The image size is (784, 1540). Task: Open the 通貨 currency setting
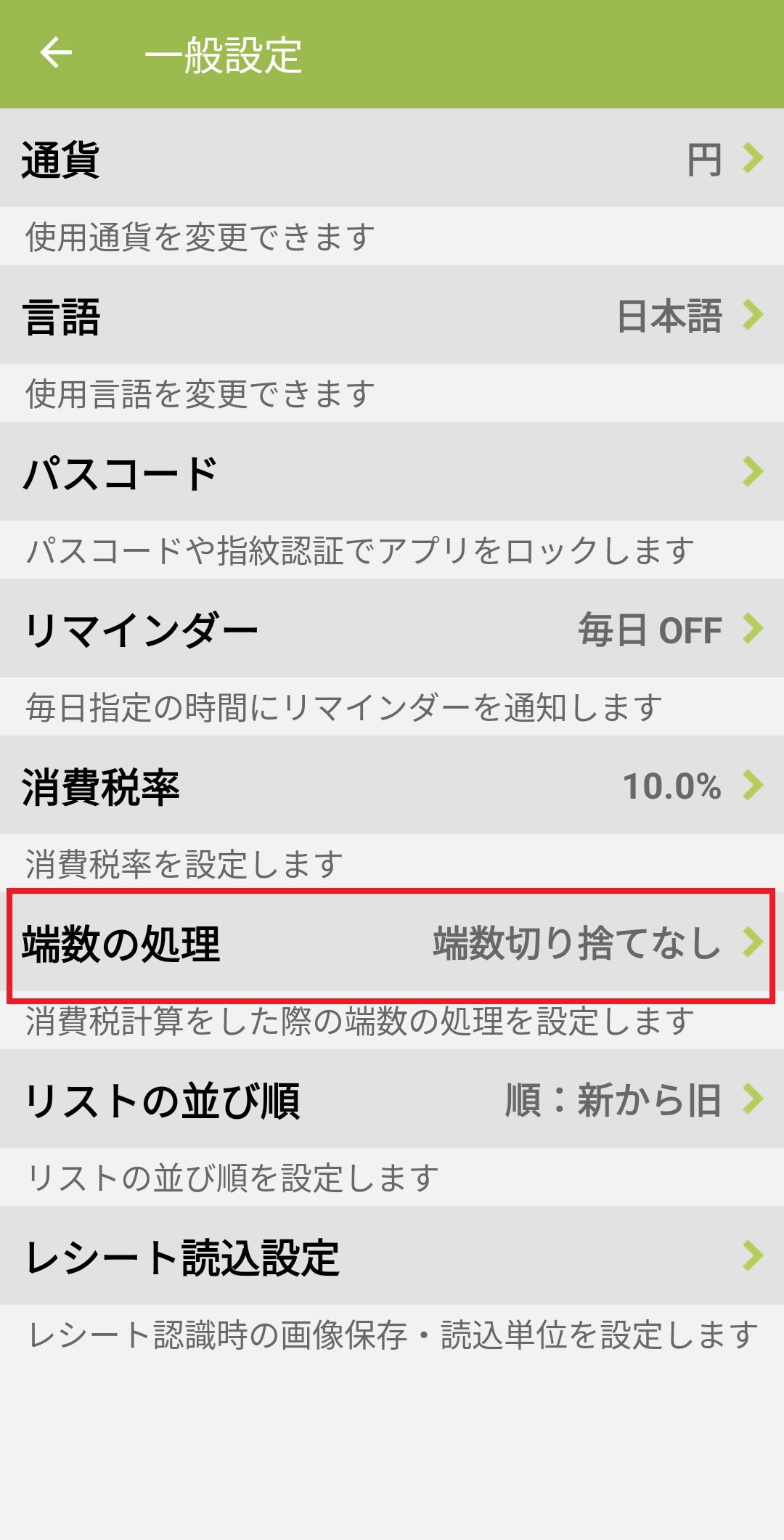point(392,158)
